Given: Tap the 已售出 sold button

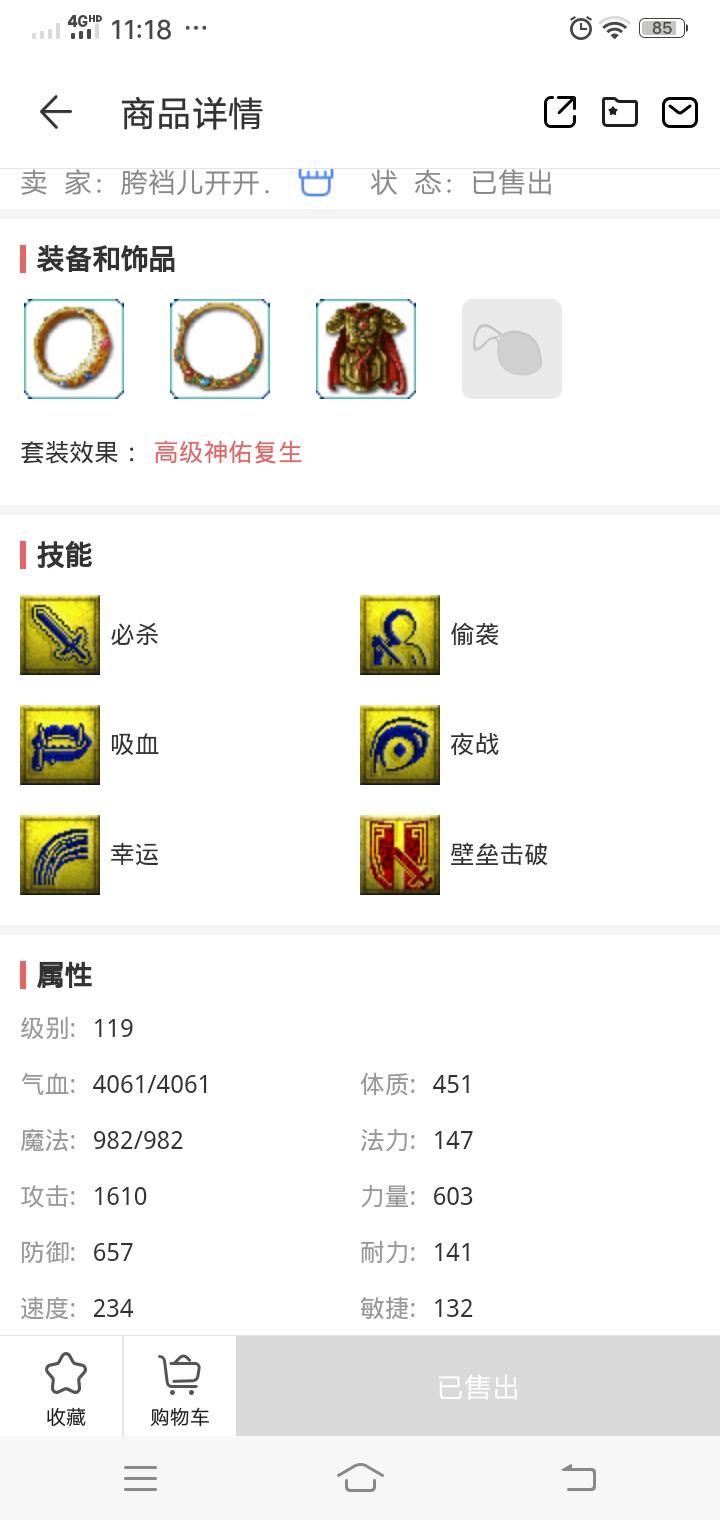Looking at the screenshot, I should (478, 1387).
